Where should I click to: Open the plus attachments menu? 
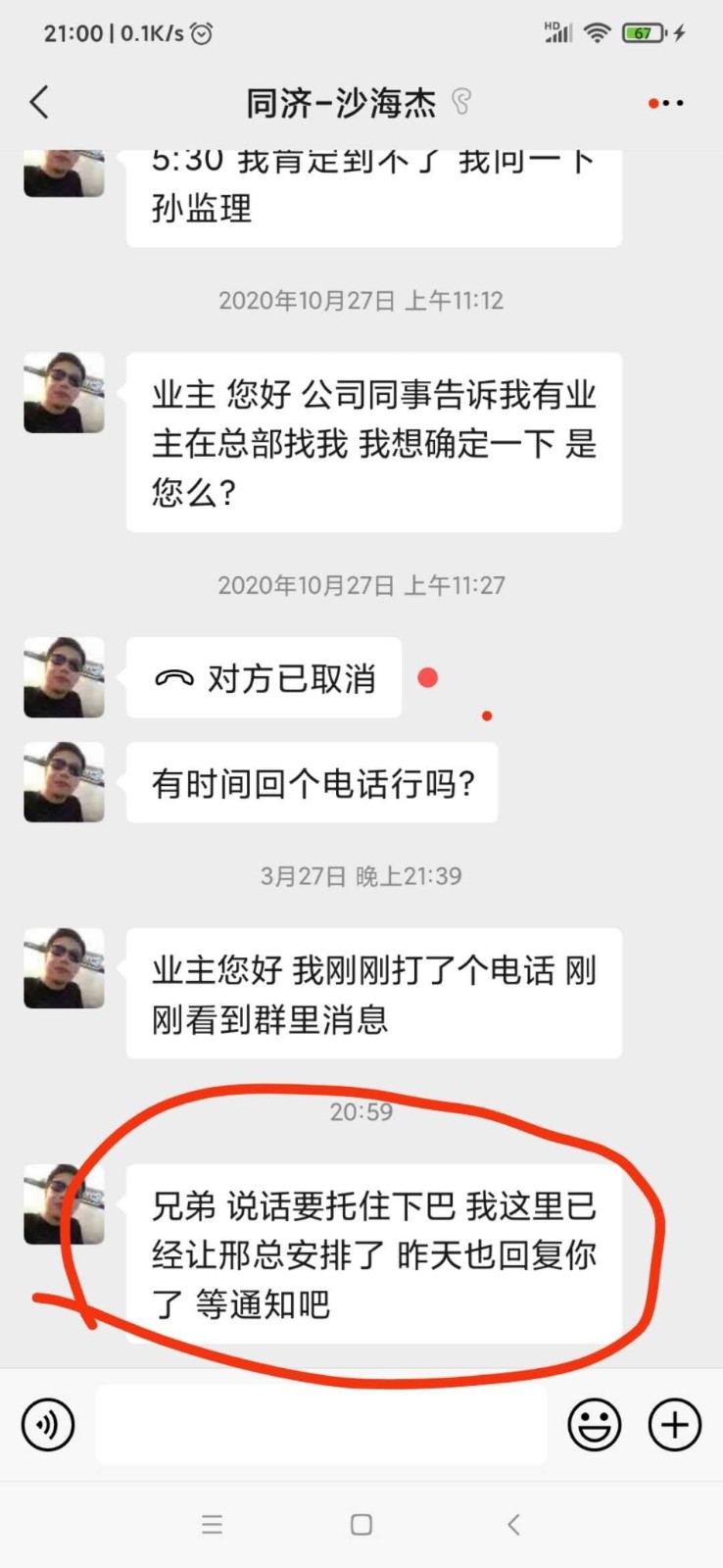coord(675,1424)
